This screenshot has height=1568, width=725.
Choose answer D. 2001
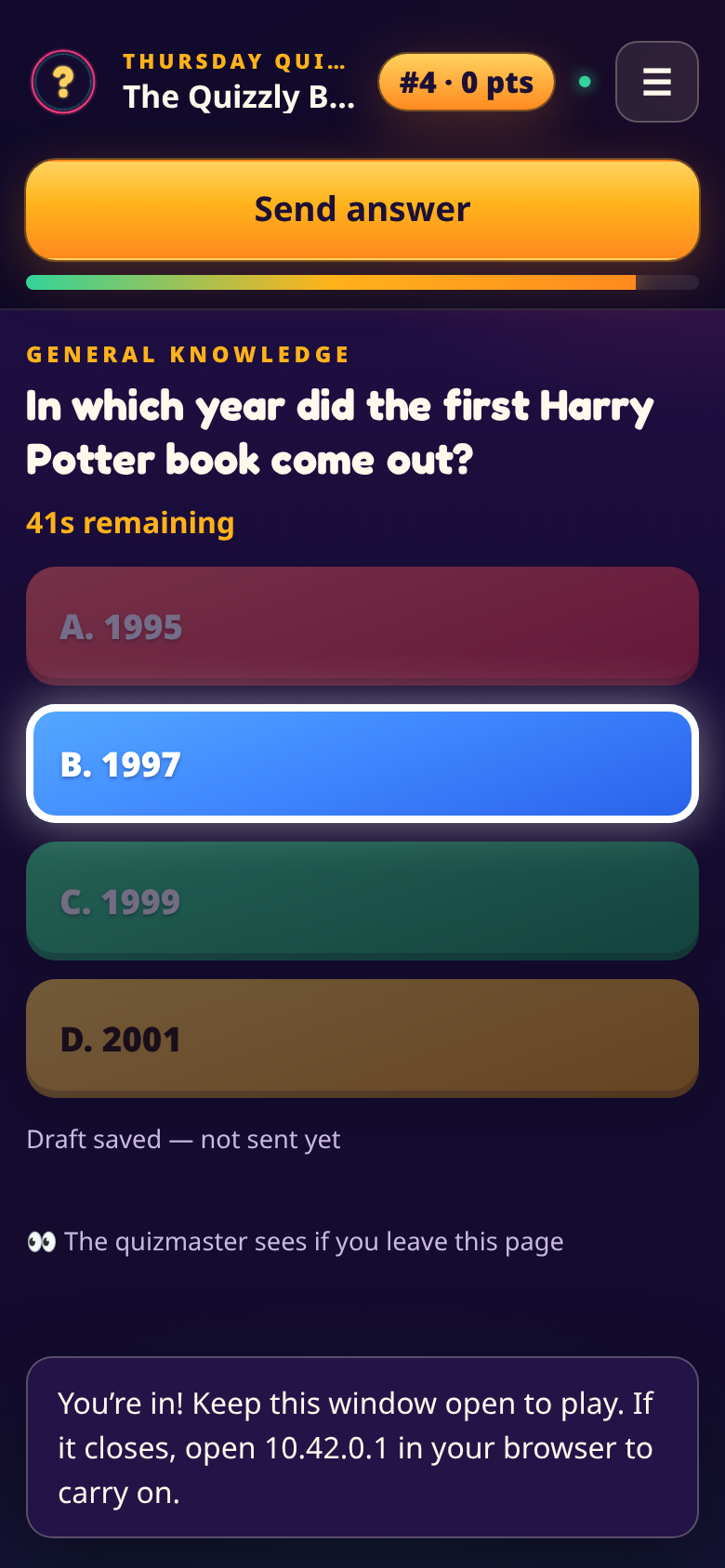362,1038
